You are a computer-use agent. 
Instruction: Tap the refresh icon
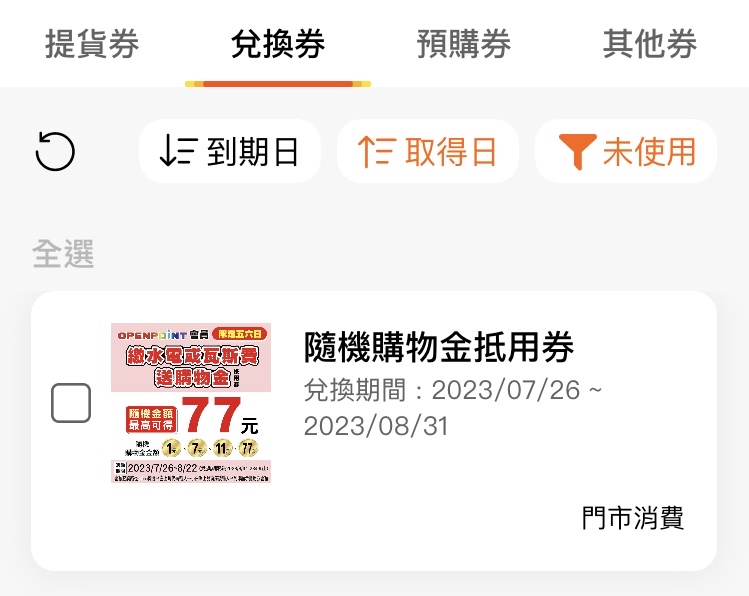55,152
